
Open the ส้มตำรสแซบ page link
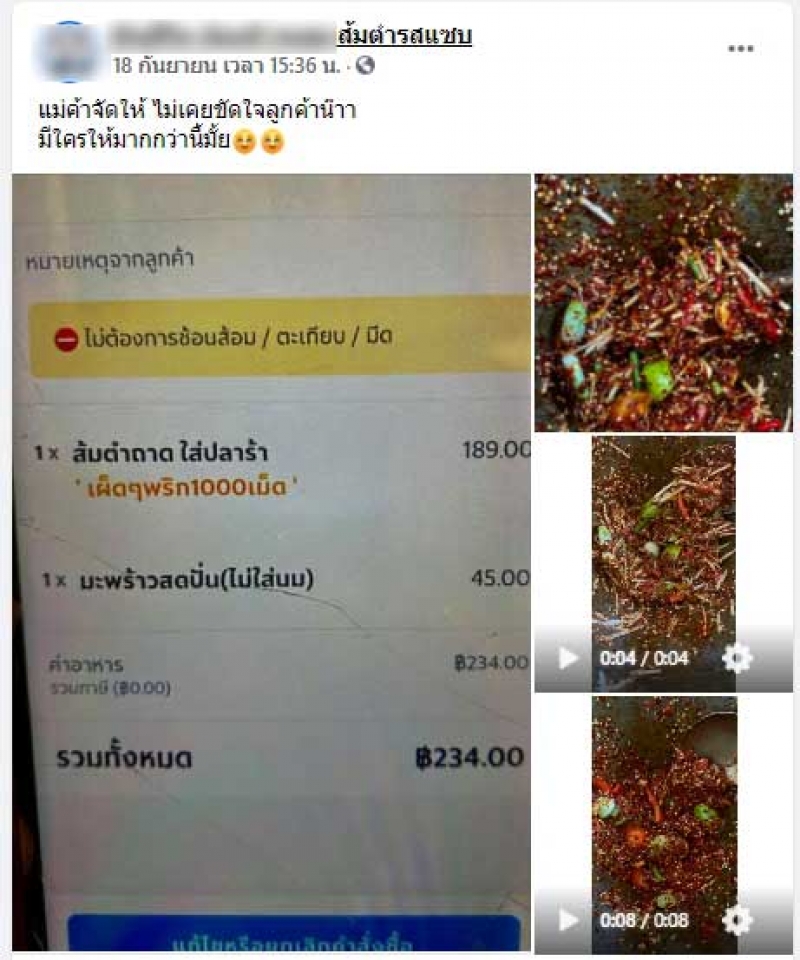[x=404, y=37]
